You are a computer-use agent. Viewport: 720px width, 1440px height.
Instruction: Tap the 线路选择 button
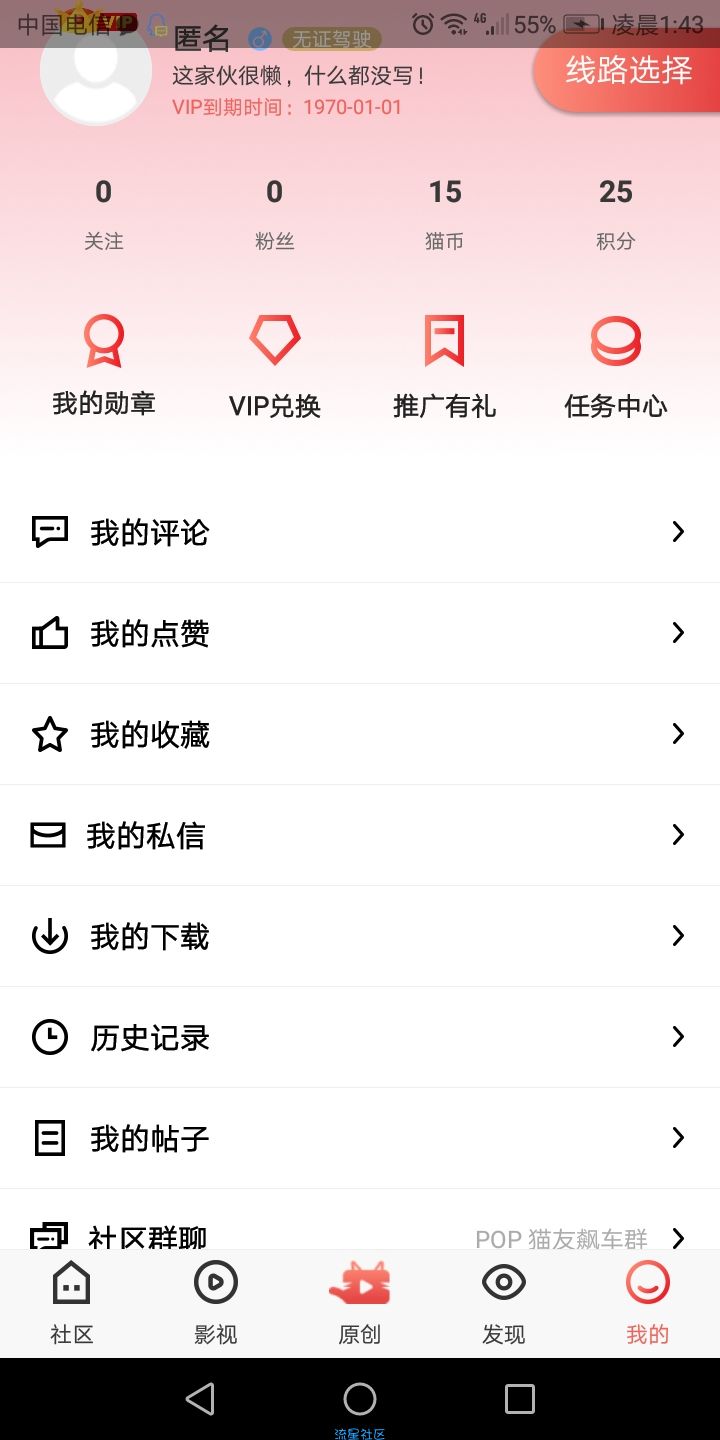click(628, 72)
